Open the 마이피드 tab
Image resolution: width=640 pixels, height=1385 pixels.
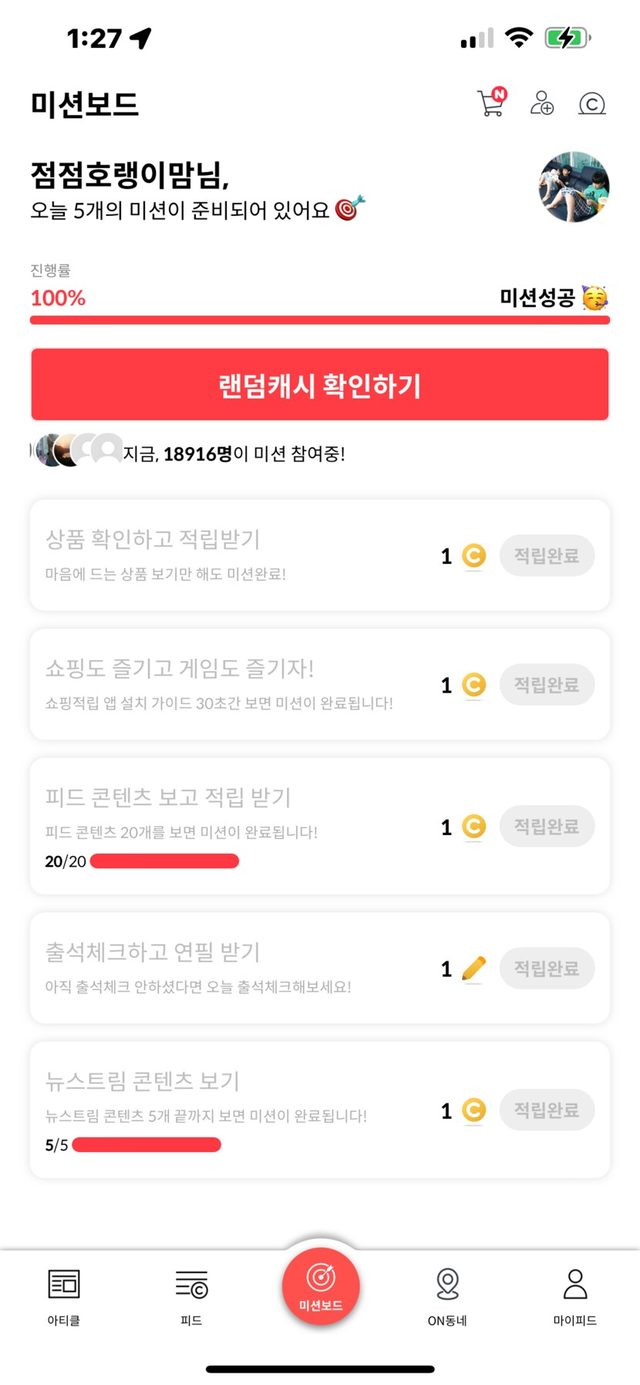[x=575, y=1296]
